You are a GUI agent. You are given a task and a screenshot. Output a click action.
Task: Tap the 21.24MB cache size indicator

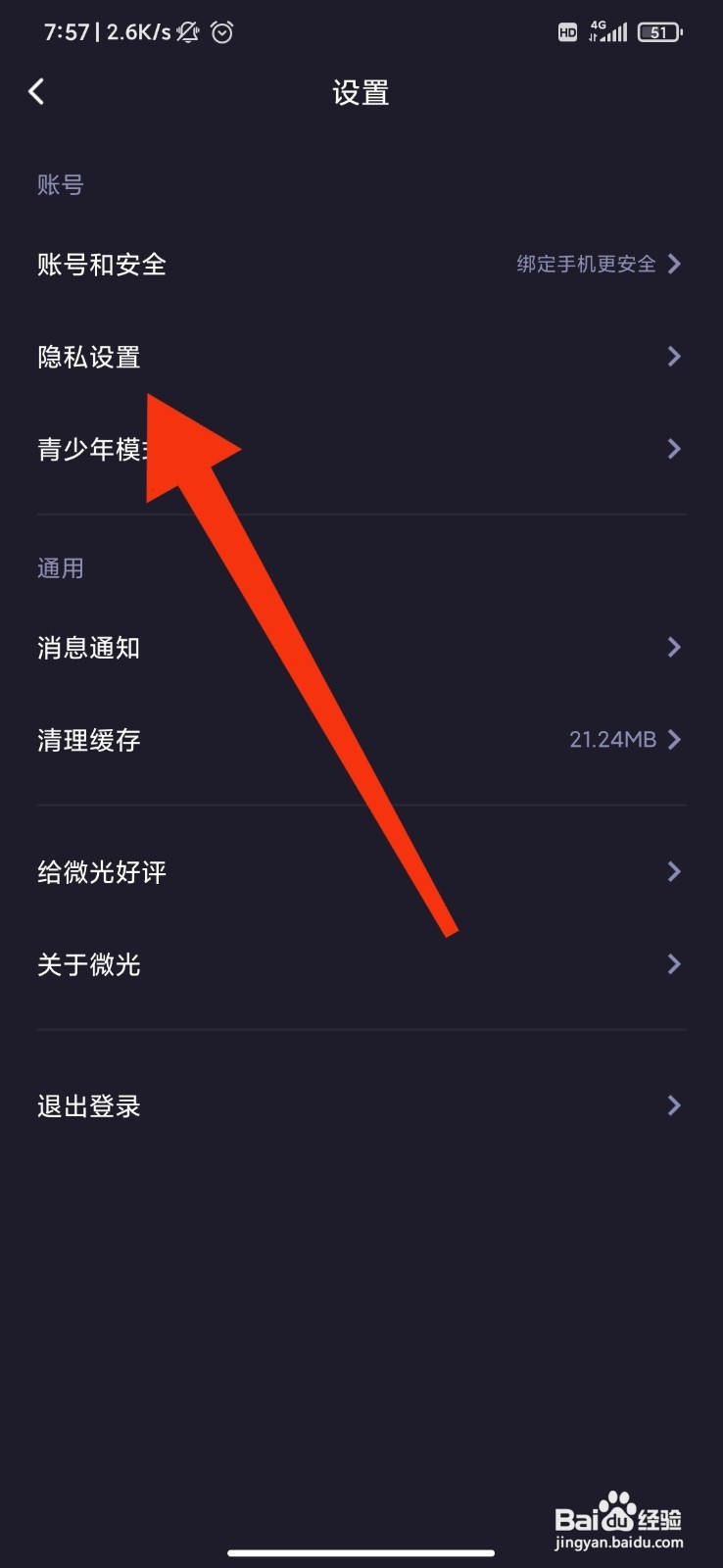tap(612, 740)
